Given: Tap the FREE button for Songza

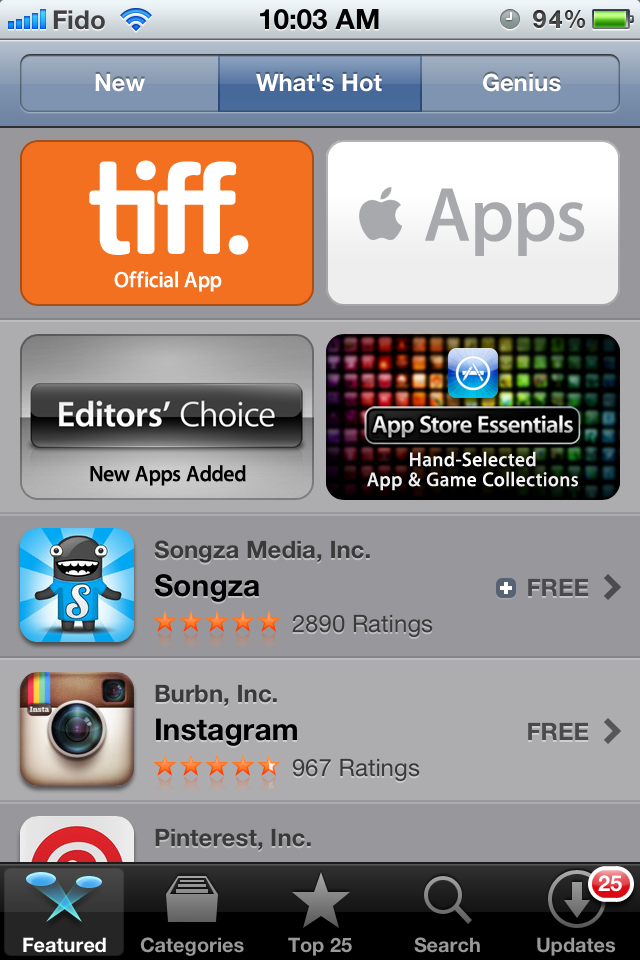Looking at the screenshot, I should tap(543, 588).
